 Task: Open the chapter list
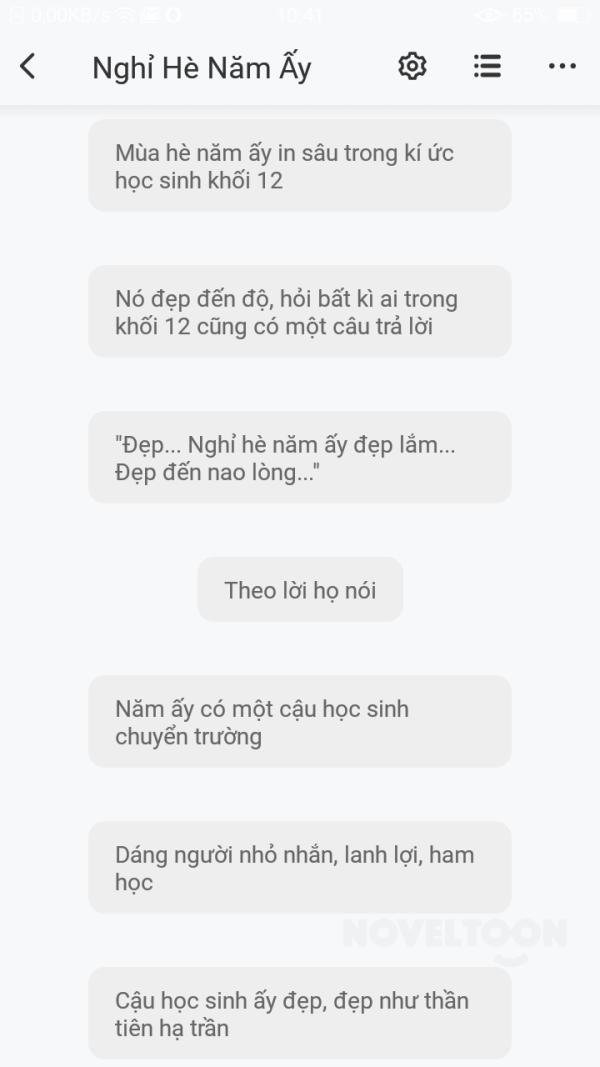coord(487,67)
